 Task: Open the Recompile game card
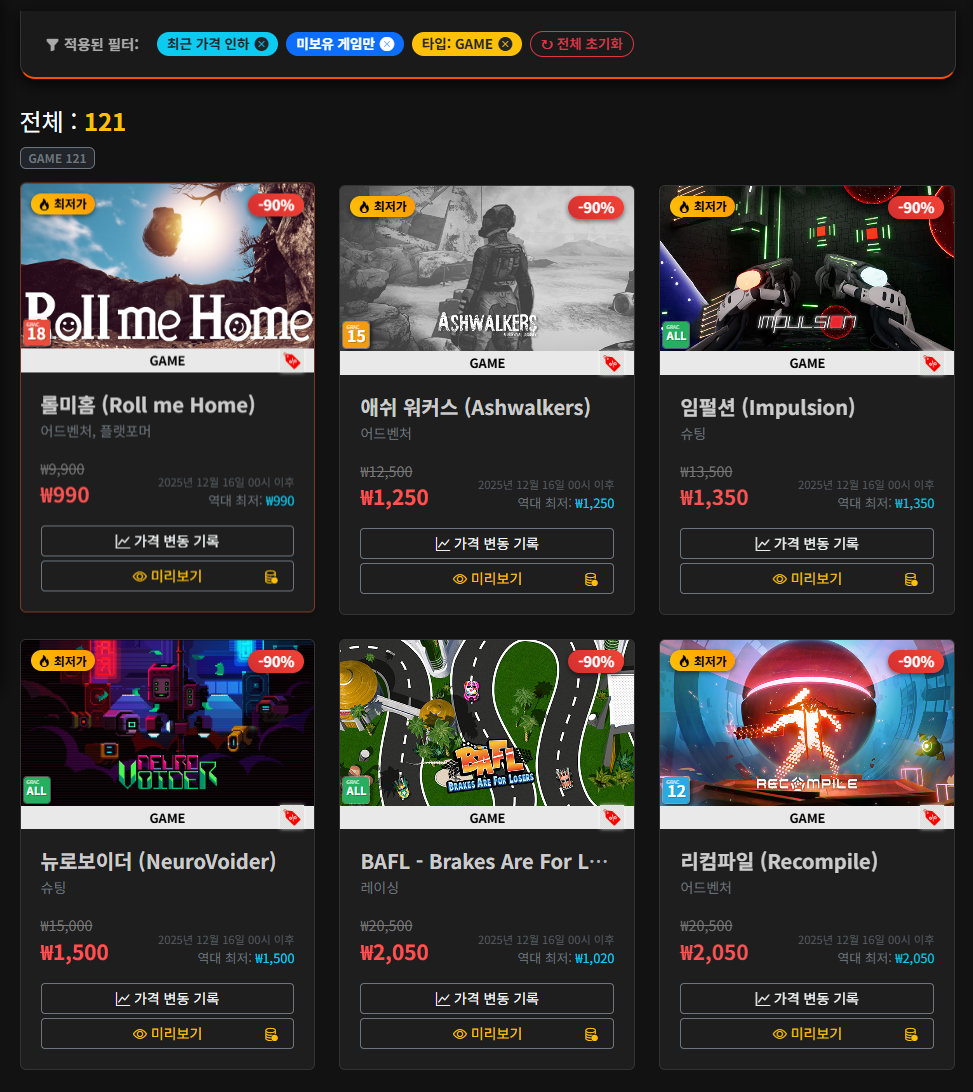tap(778, 862)
